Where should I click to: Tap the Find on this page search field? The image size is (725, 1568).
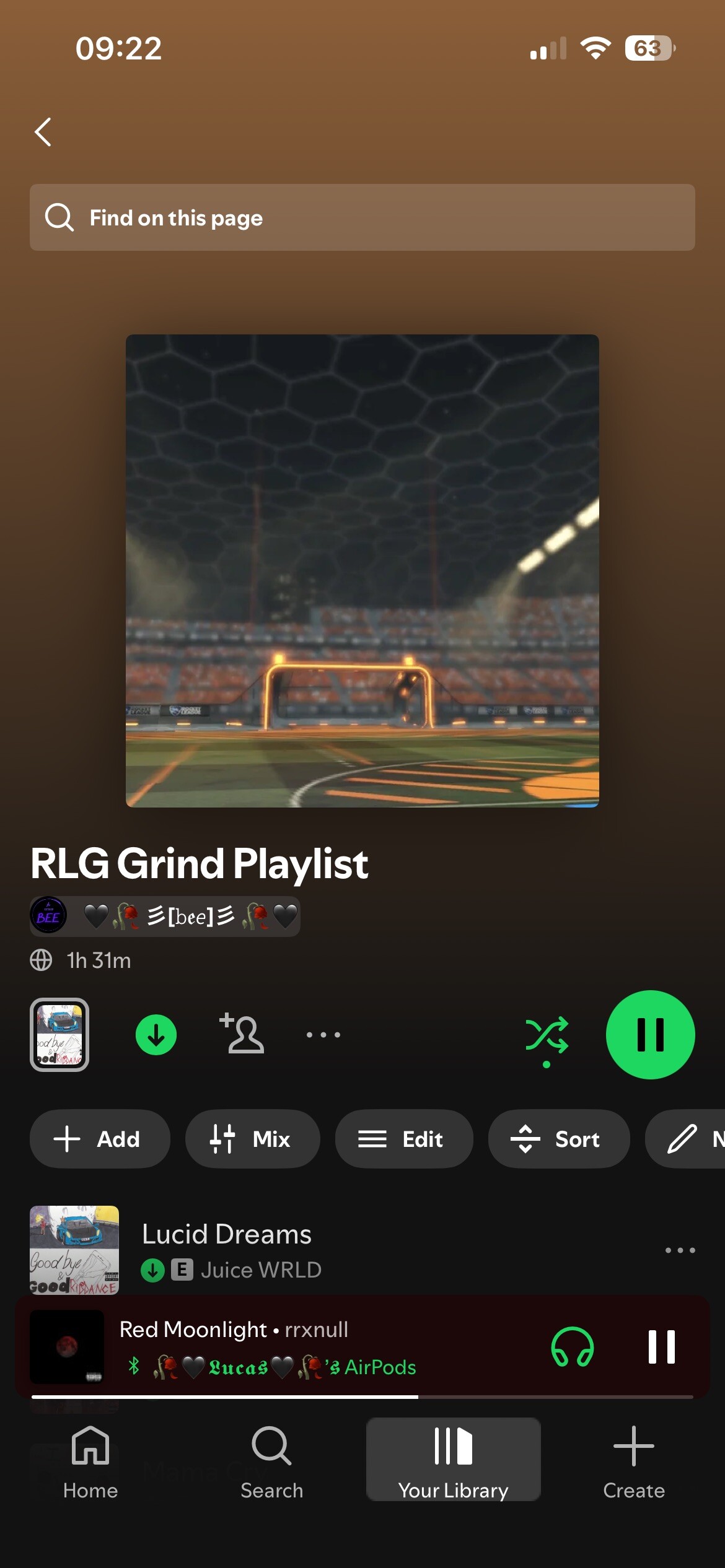tap(362, 218)
